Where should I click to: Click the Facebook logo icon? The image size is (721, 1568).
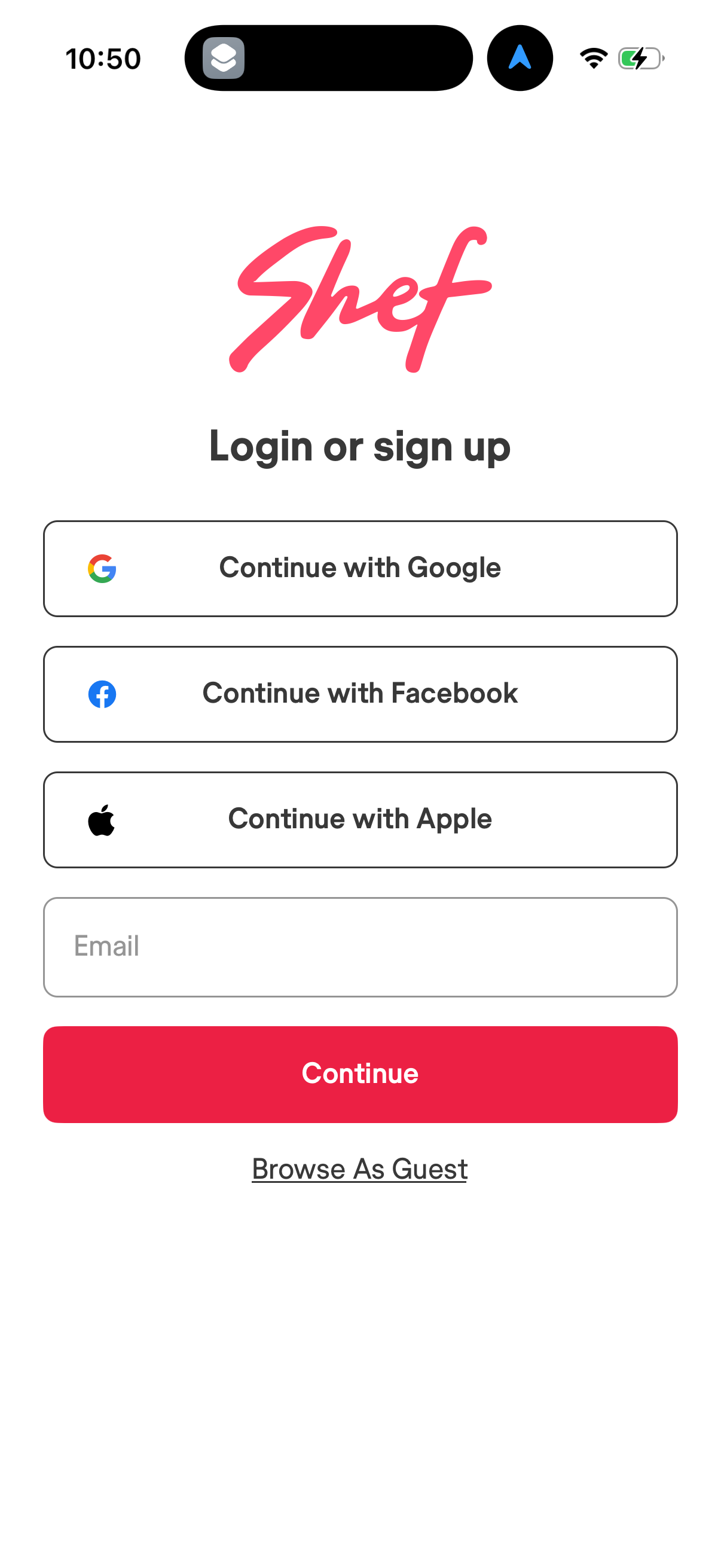(102, 693)
